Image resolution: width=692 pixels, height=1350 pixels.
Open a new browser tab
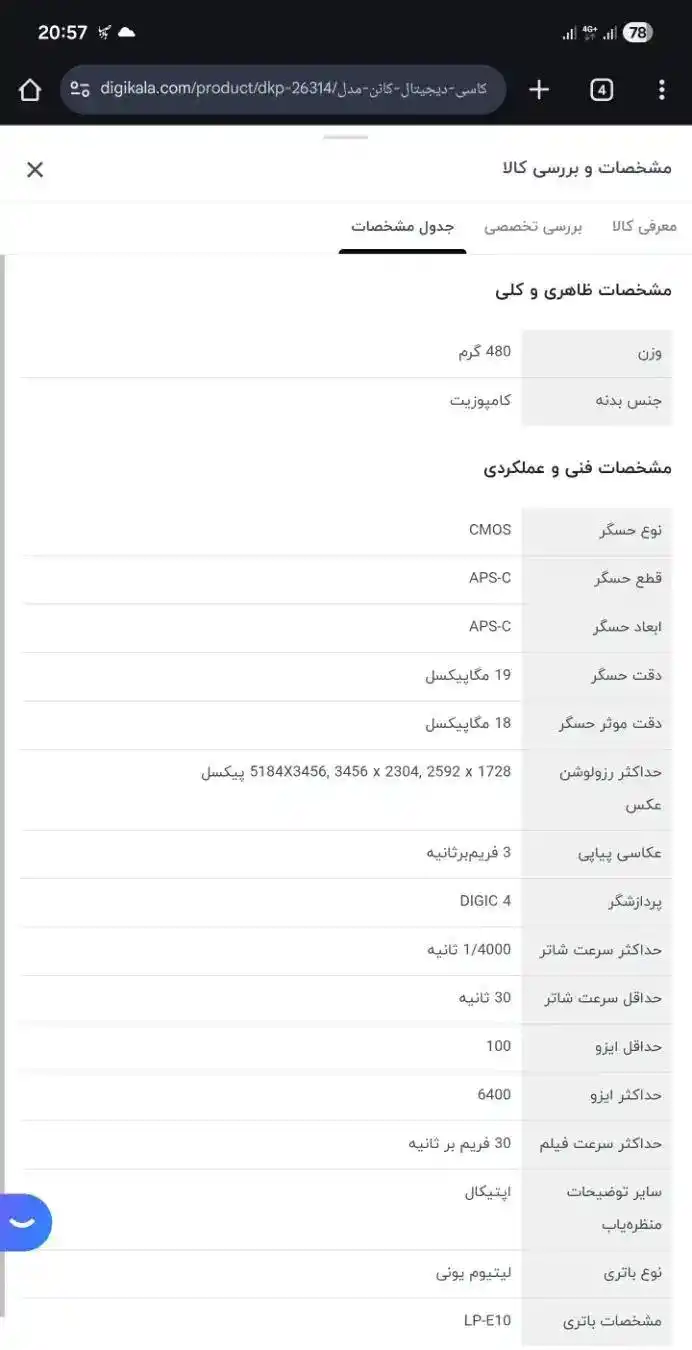tap(539, 90)
